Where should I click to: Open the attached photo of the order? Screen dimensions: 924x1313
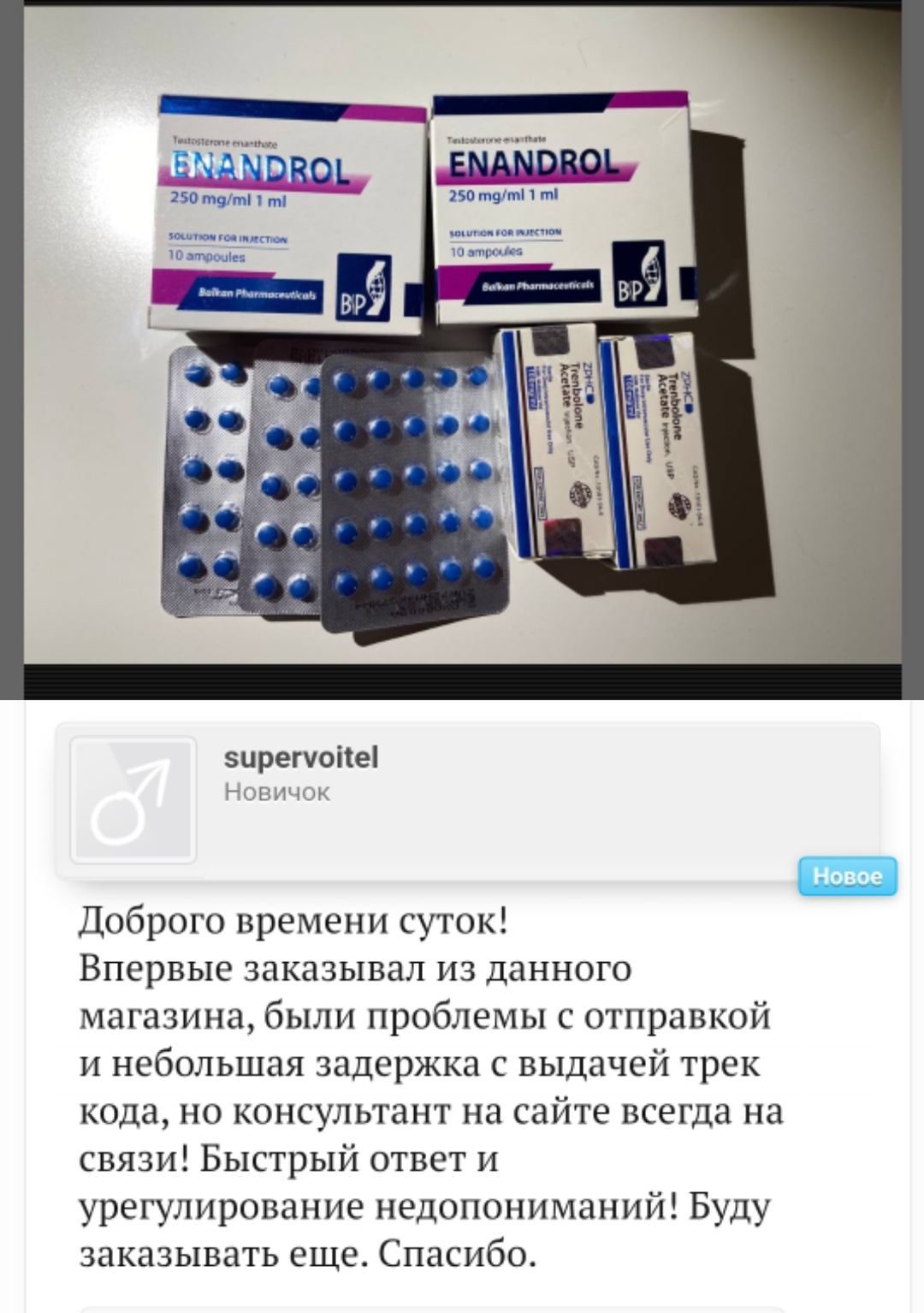[x=462, y=342]
